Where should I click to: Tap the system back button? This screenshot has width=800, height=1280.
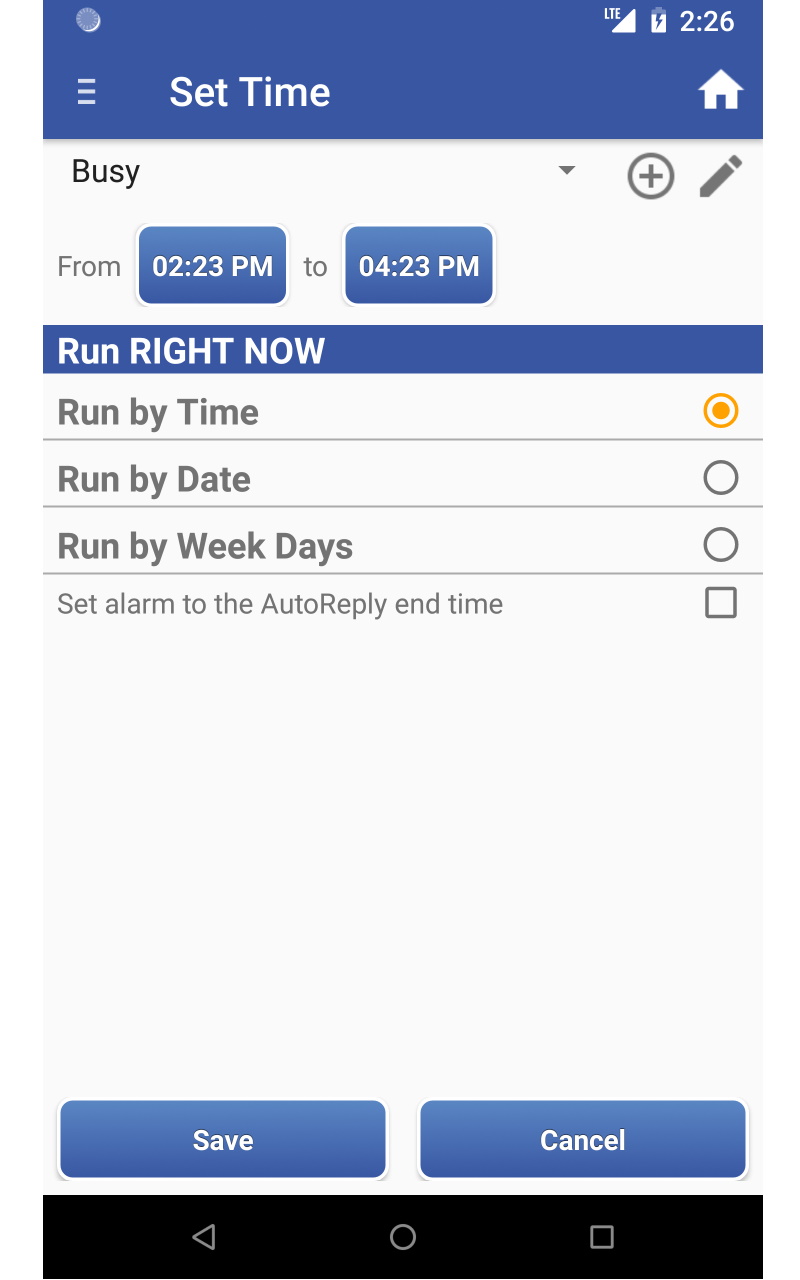[x=204, y=1237]
